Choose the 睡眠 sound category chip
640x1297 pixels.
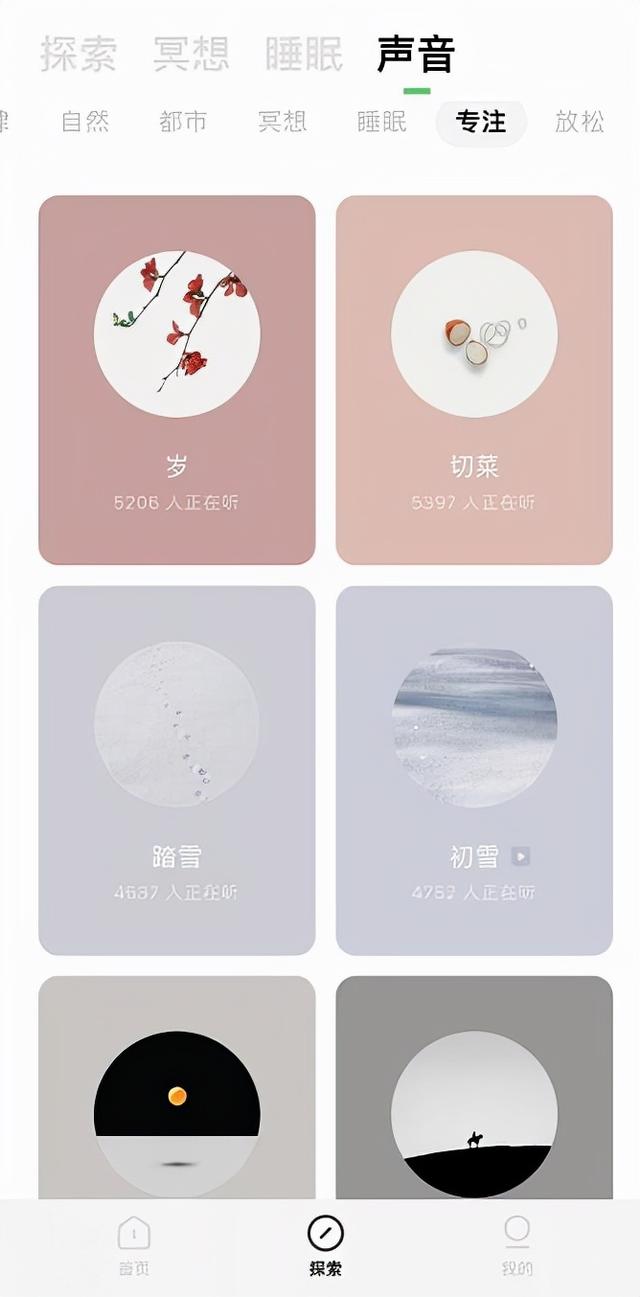pyautogui.click(x=382, y=122)
